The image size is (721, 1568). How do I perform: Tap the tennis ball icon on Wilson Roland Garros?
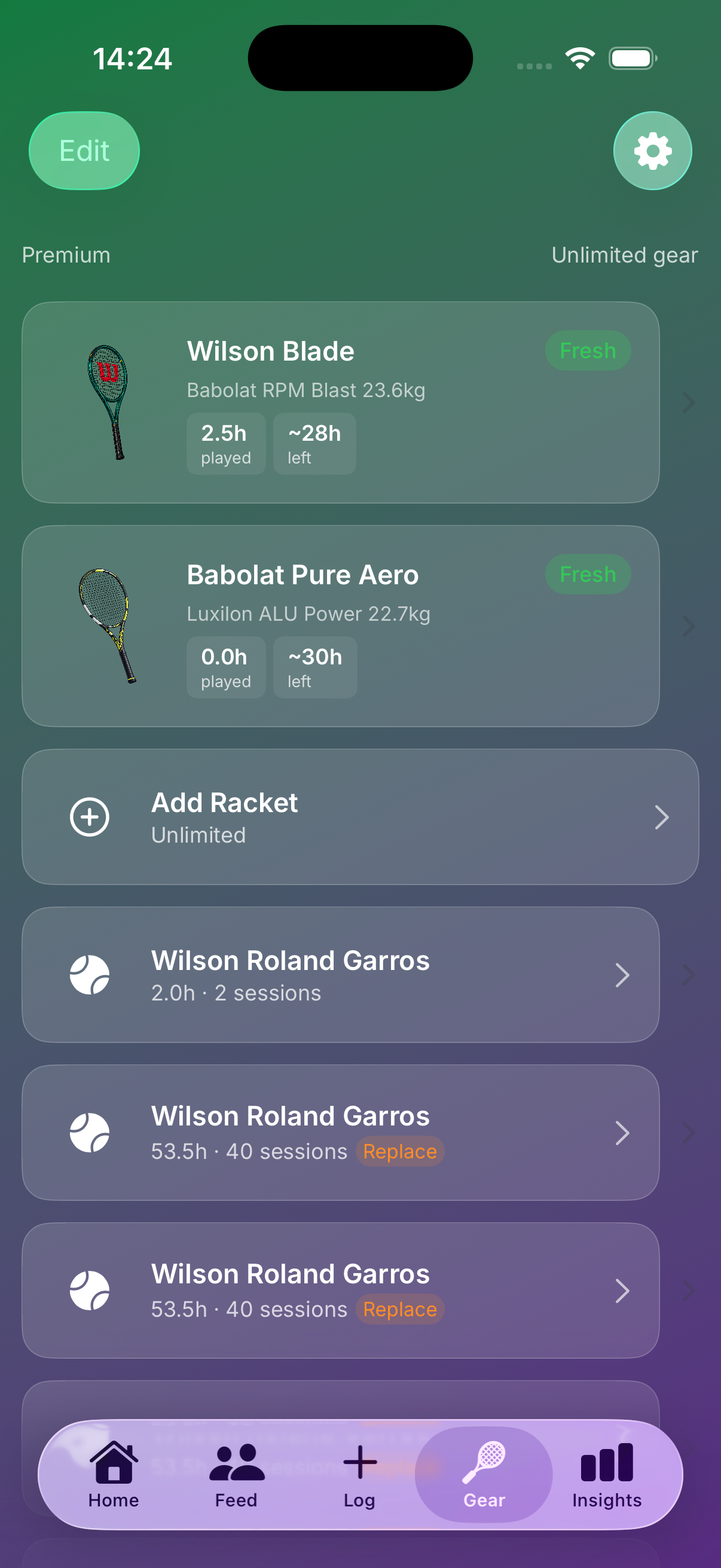click(90, 976)
